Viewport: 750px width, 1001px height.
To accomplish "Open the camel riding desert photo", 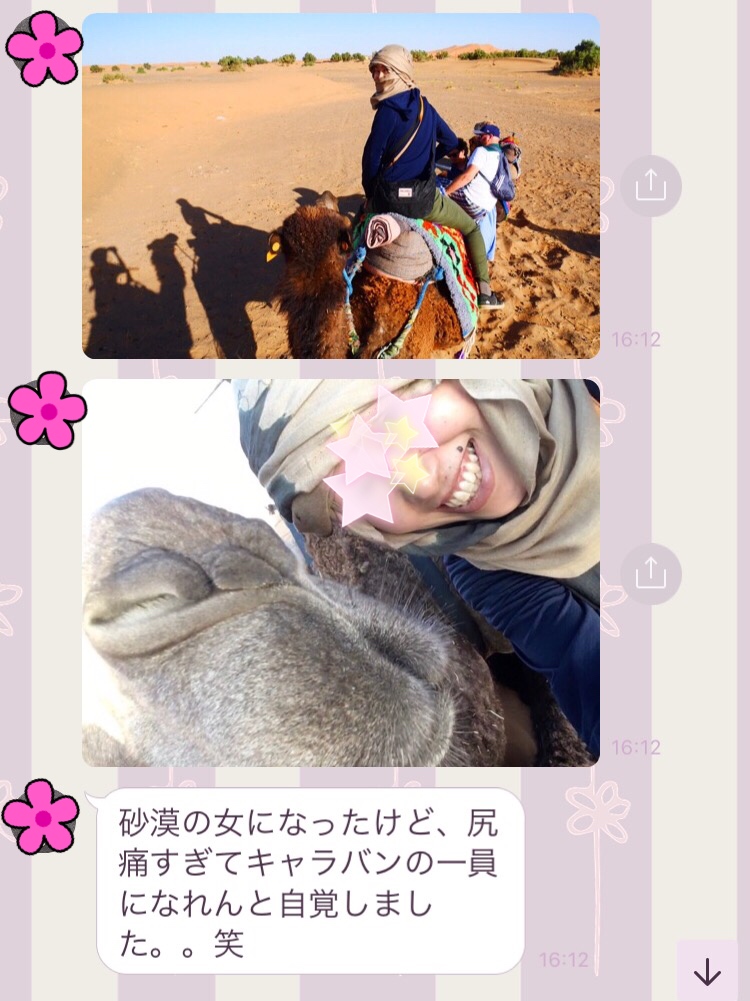I will (x=340, y=185).
